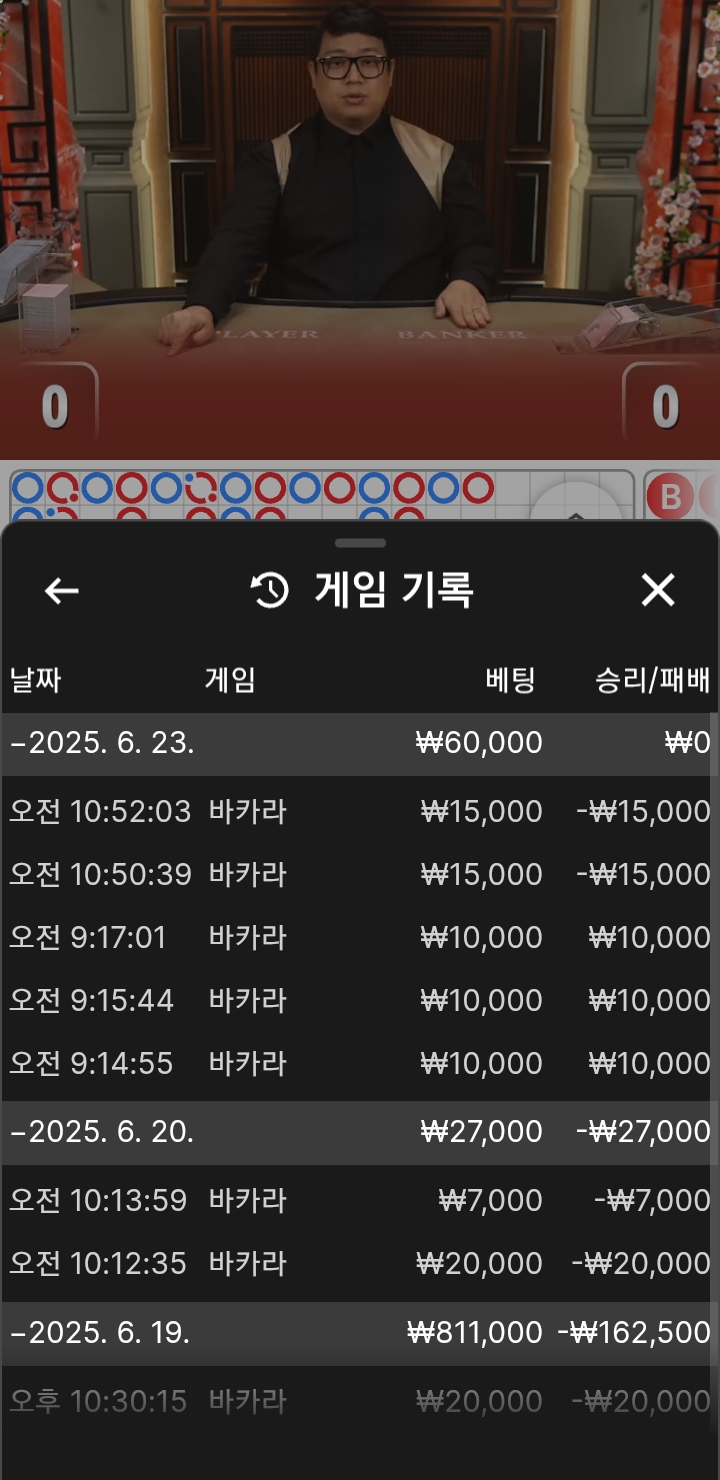Collapse the 2025. 6. 19. date group

(x=359, y=1333)
